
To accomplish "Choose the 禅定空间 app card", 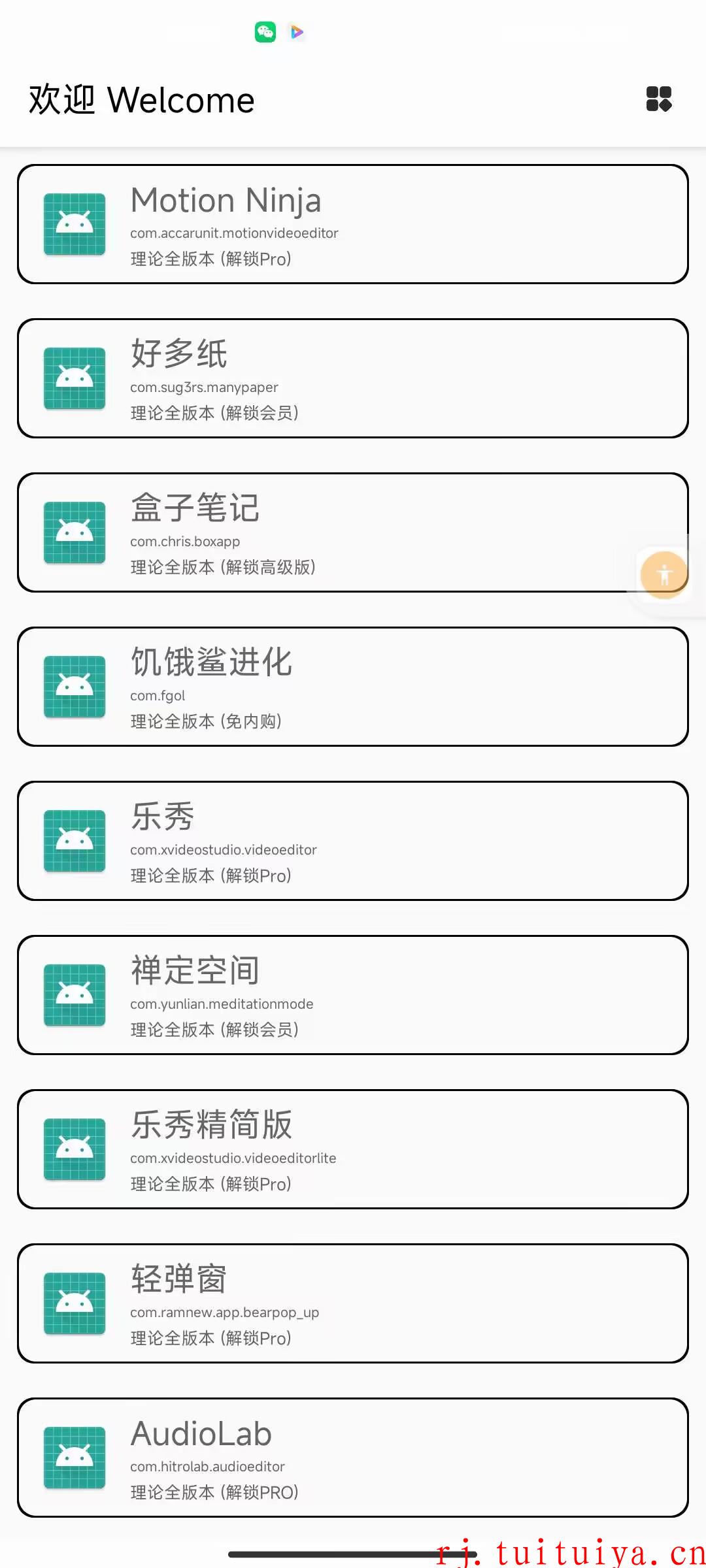I will (x=353, y=995).
